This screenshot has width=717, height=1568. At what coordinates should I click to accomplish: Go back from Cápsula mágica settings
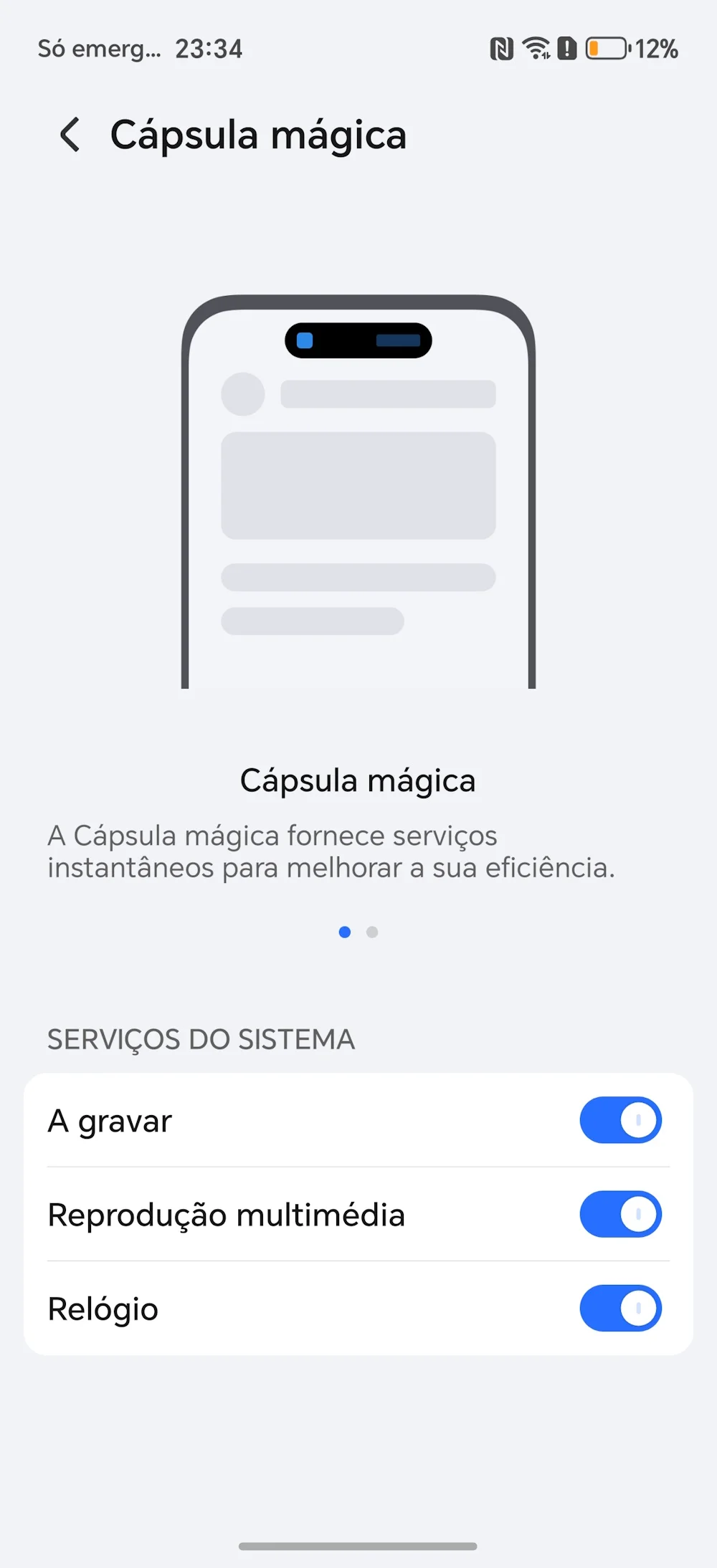point(70,135)
